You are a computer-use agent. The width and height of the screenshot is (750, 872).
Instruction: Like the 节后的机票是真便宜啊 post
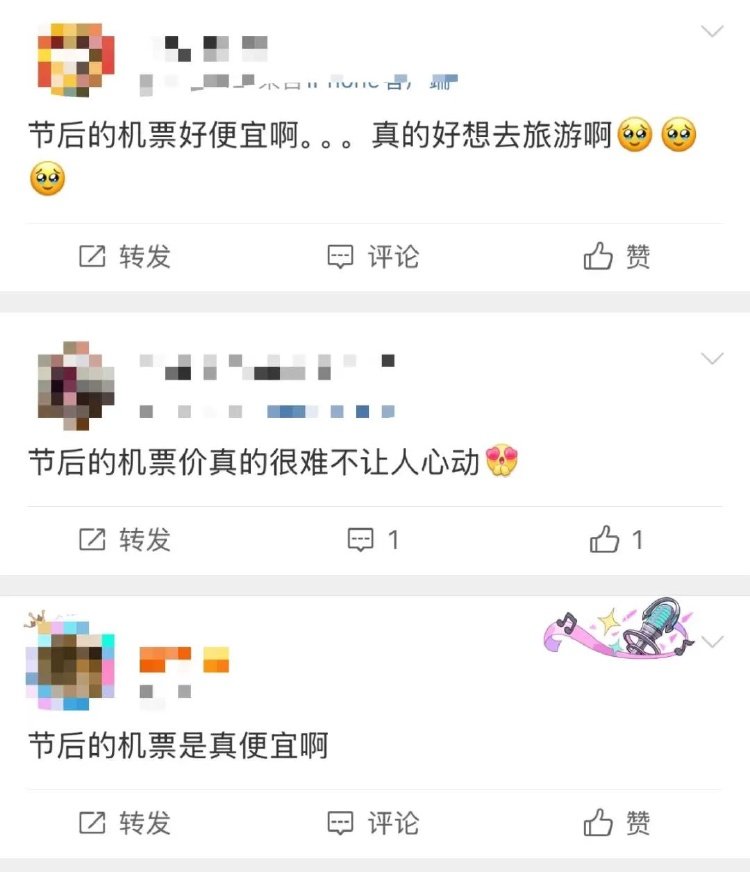point(617,823)
